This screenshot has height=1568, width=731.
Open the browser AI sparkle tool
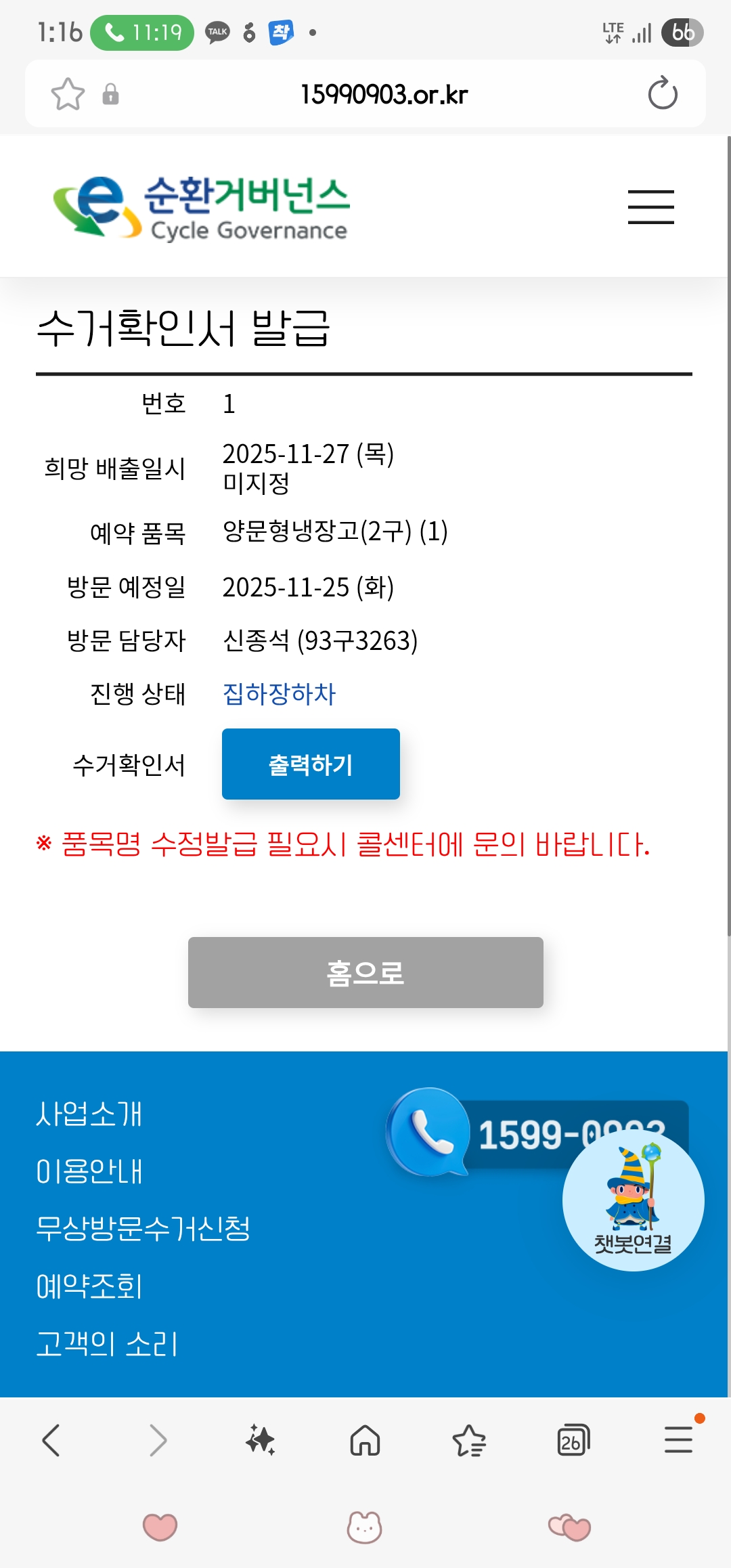click(x=261, y=1440)
